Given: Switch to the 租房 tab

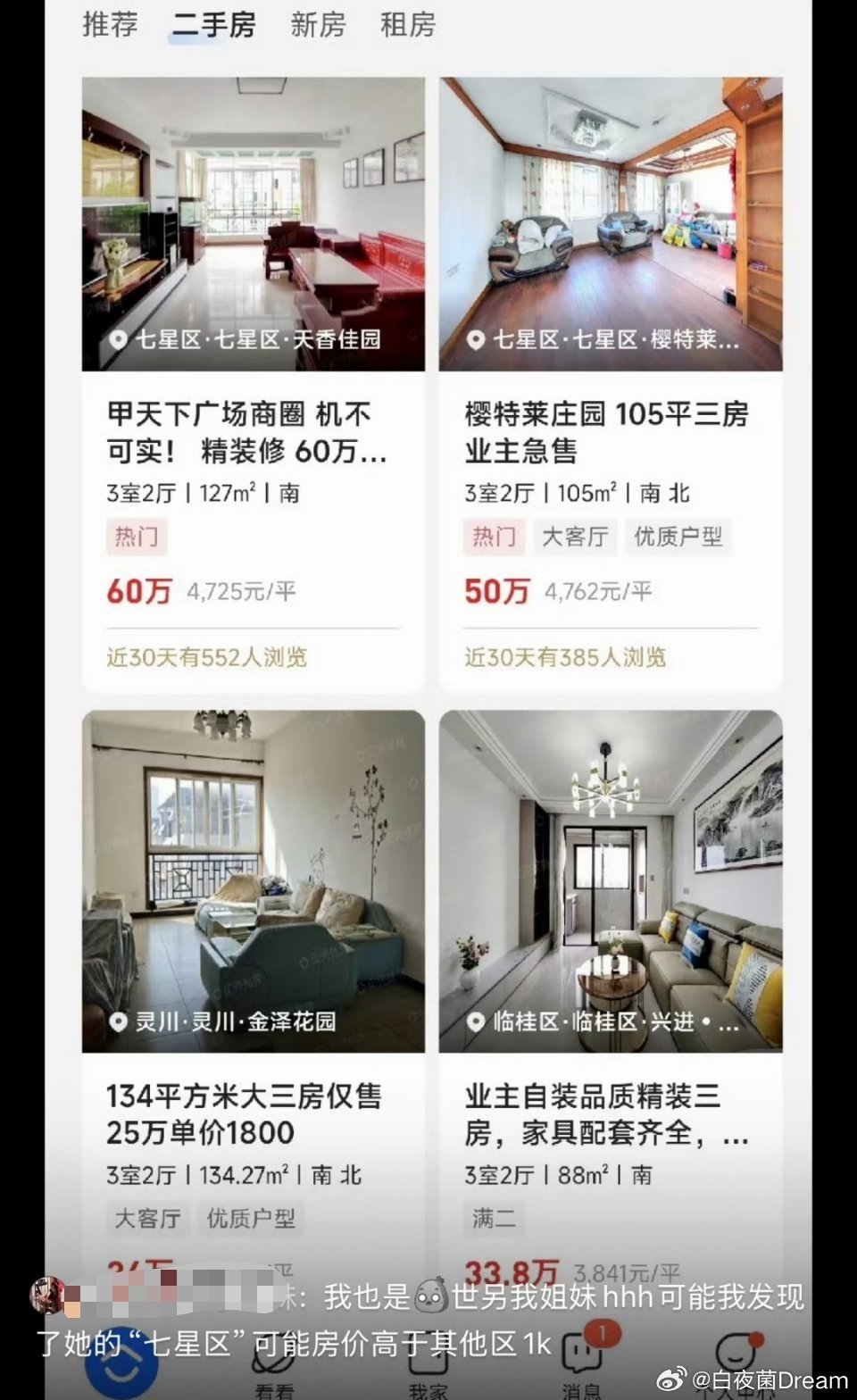Looking at the screenshot, I should [408, 25].
